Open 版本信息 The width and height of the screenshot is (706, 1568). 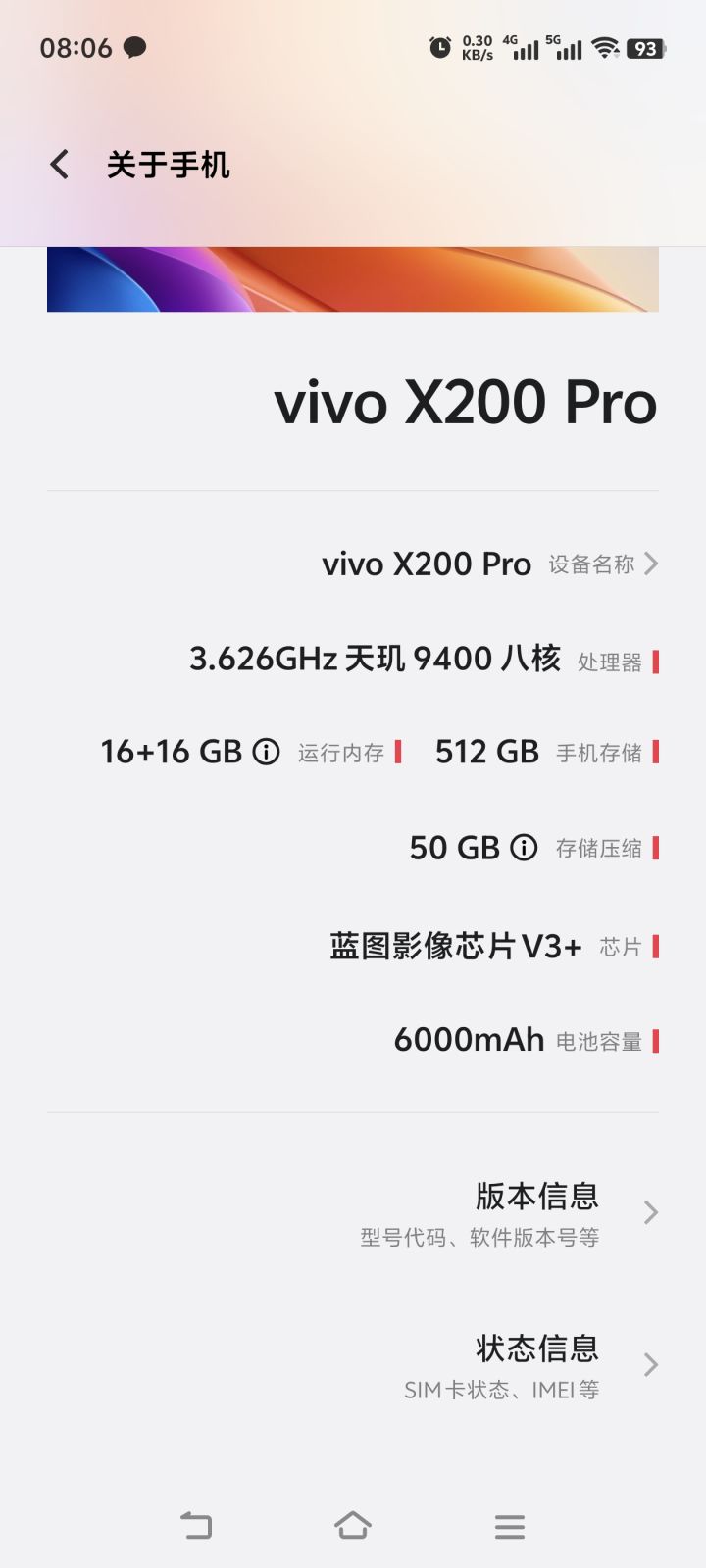(x=353, y=1213)
